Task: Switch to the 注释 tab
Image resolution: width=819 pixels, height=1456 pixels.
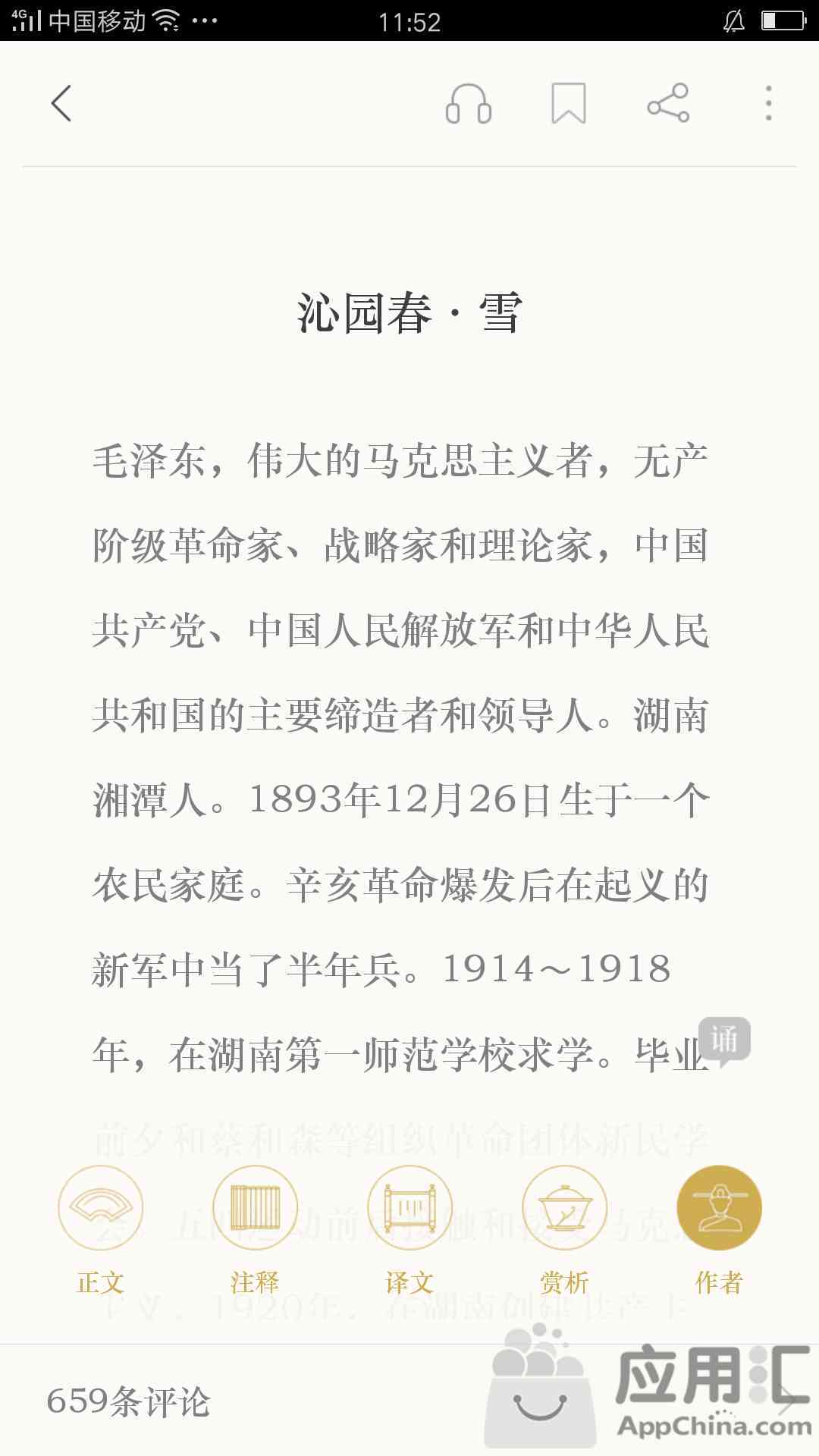Action: (255, 1230)
